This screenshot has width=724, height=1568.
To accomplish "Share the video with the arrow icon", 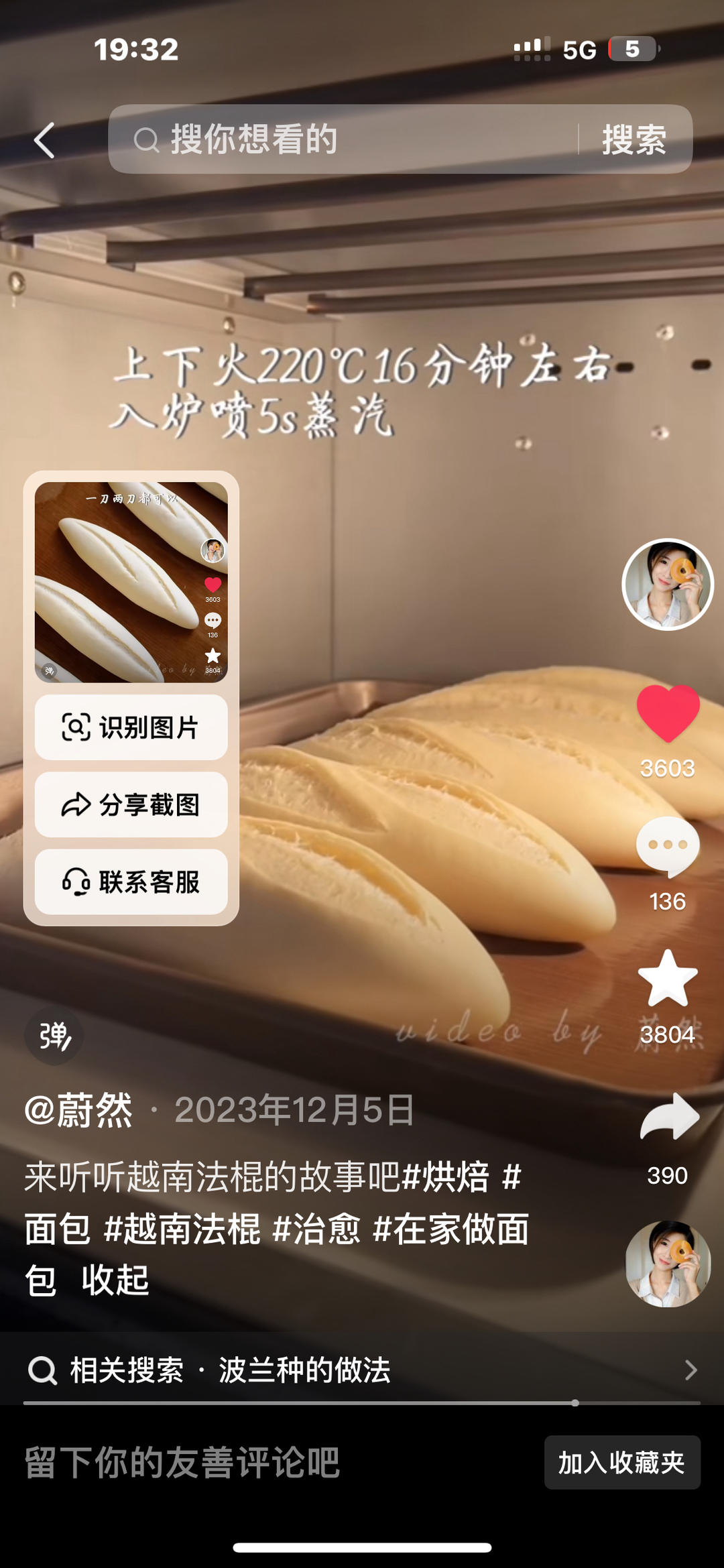I will (x=669, y=1118).
